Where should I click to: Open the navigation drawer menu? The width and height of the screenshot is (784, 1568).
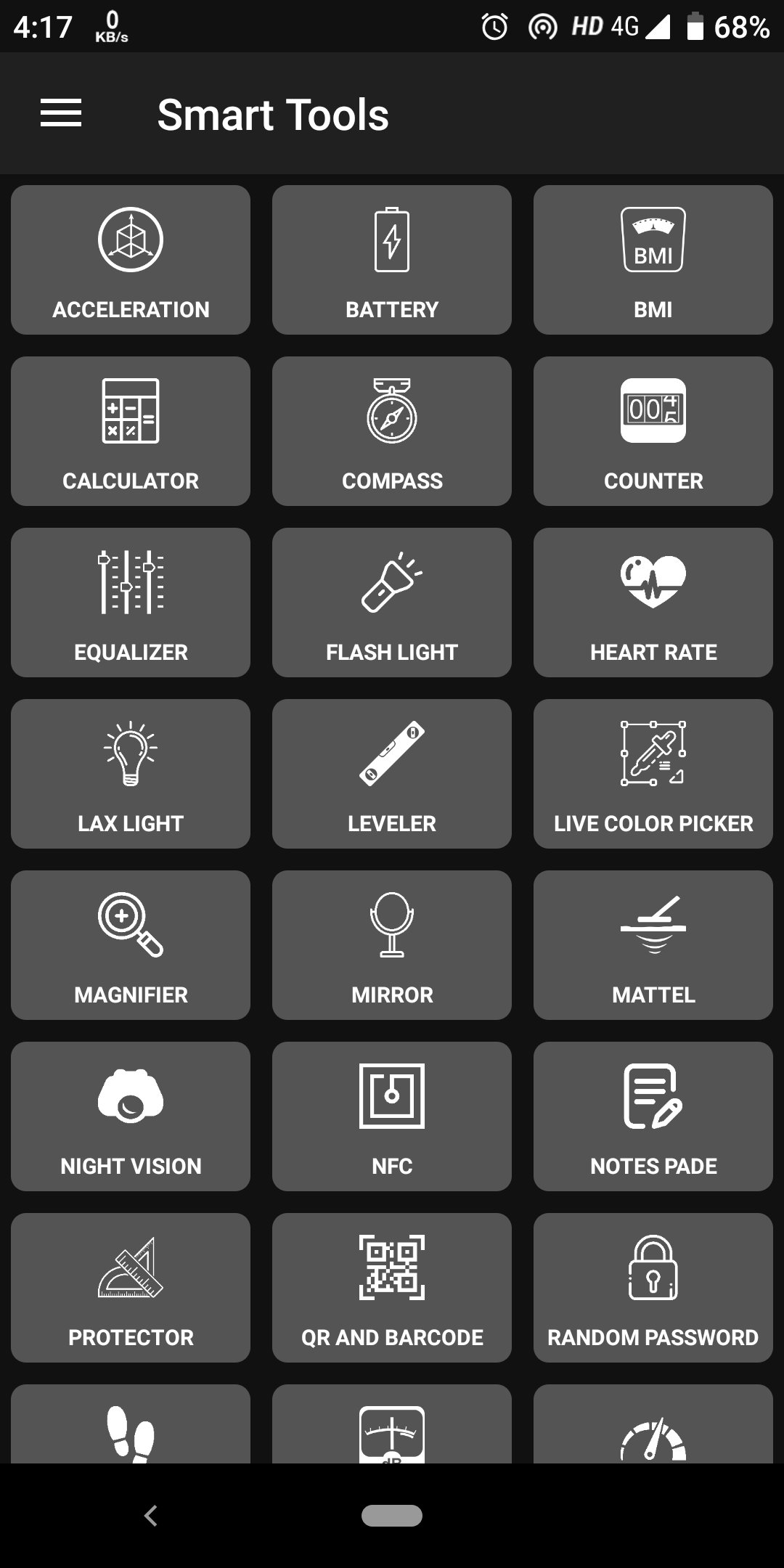[61, 113]
